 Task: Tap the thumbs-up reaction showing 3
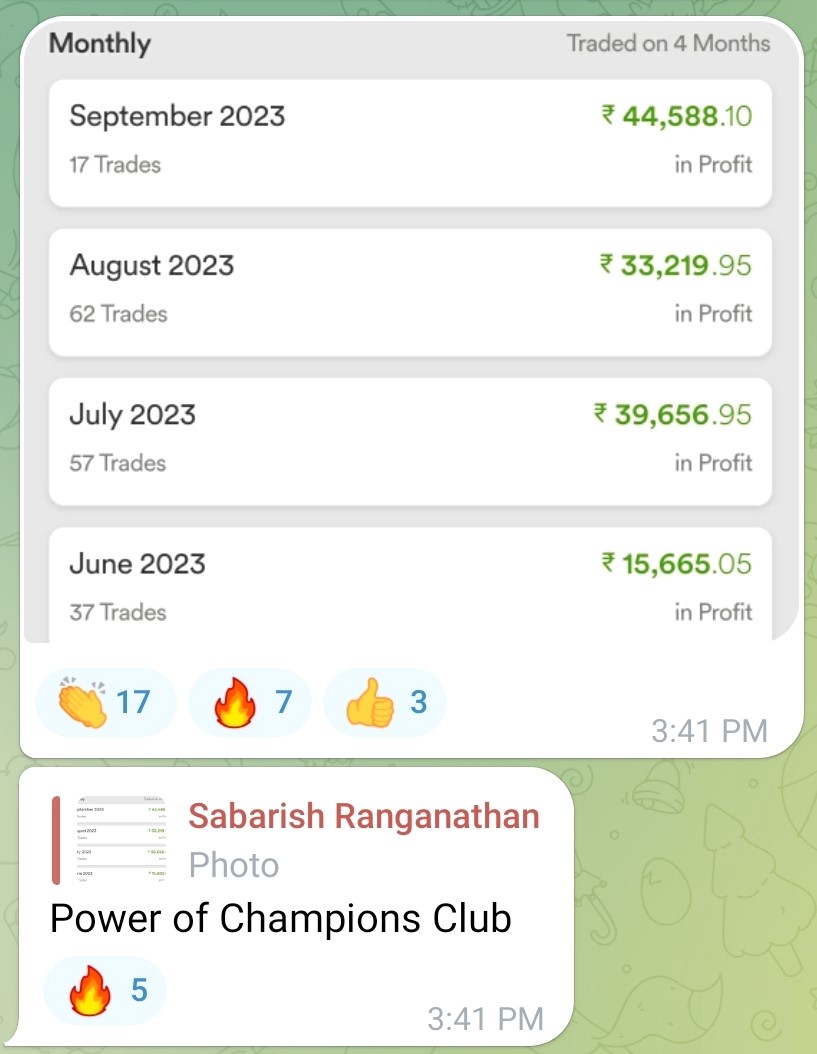[383, 701]
